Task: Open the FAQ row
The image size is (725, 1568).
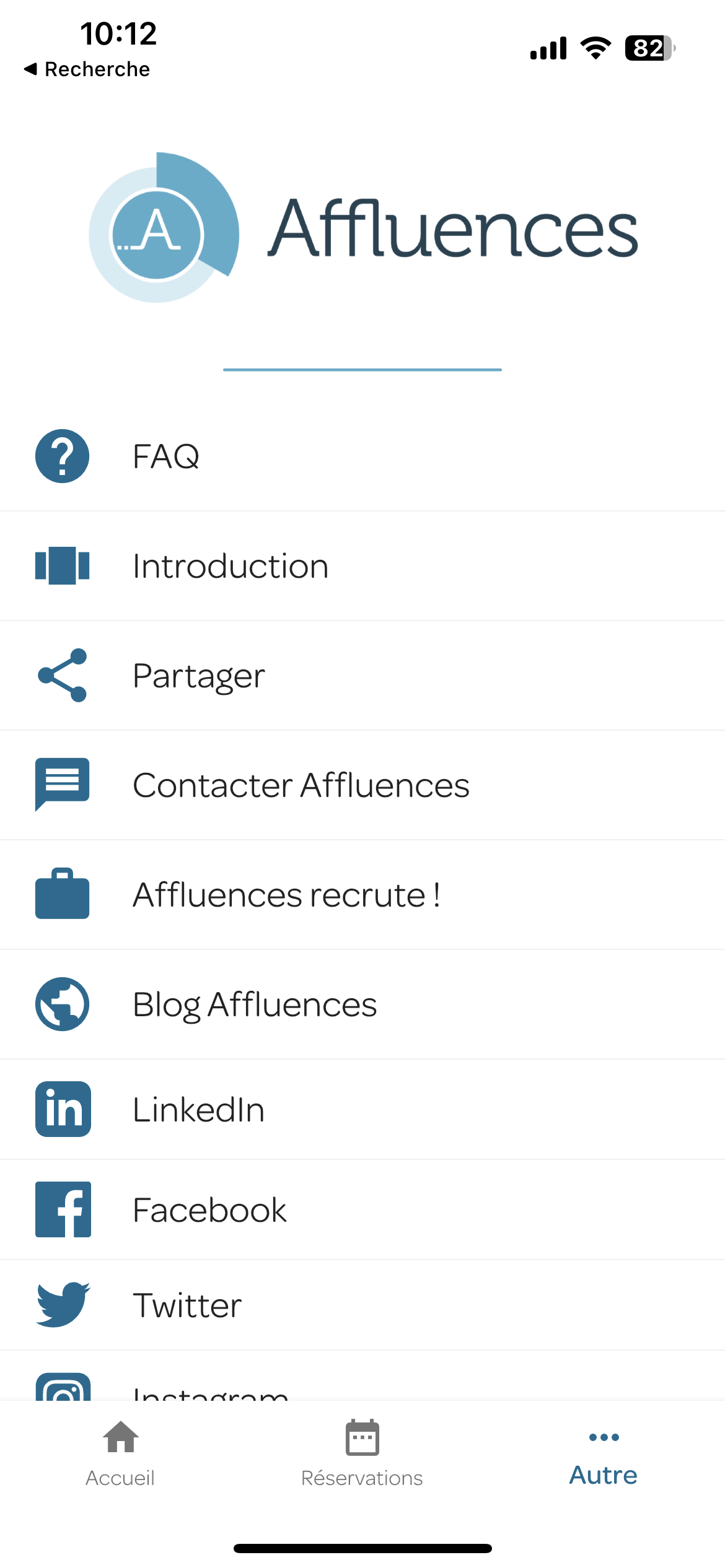Action: [362, 456]
